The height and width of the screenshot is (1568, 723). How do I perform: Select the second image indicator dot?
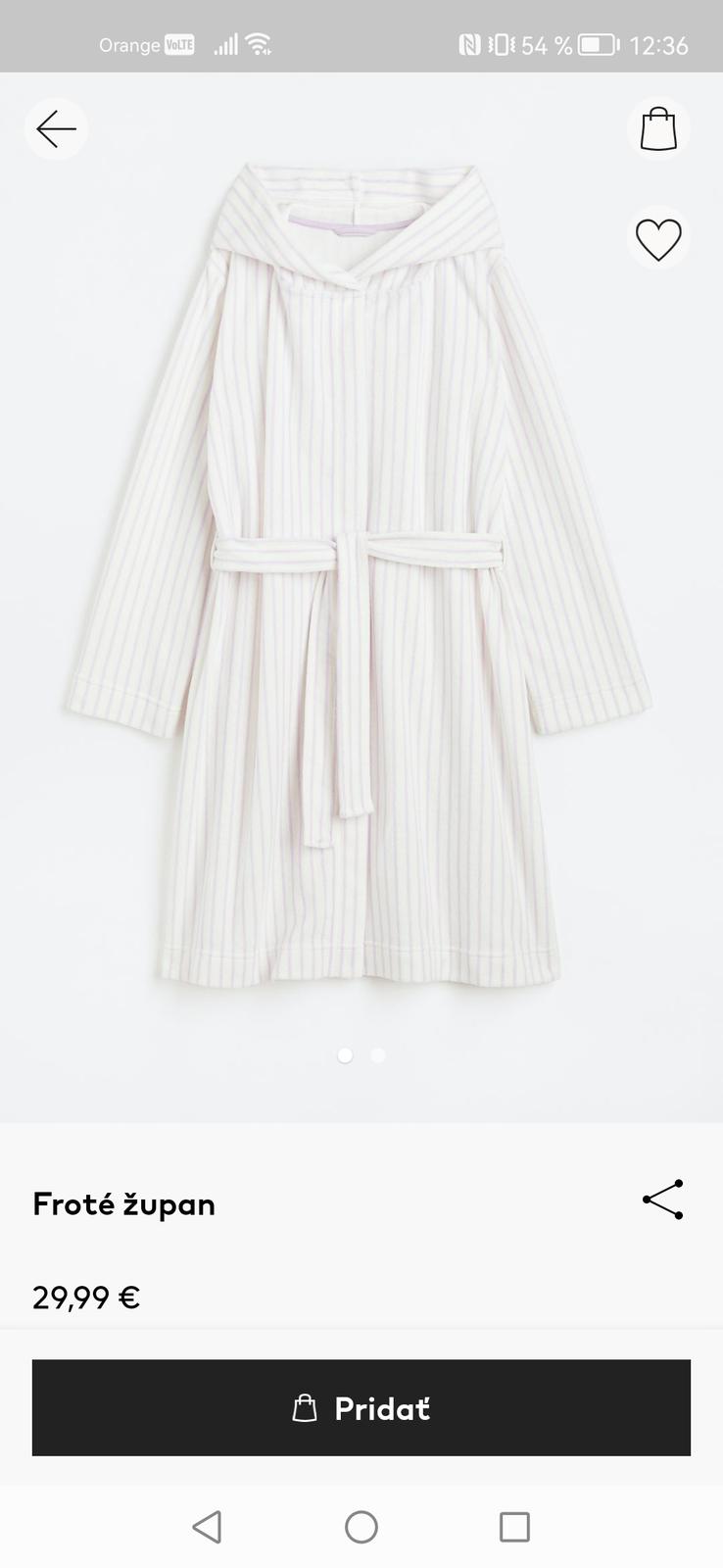(x=378, y=1055)
